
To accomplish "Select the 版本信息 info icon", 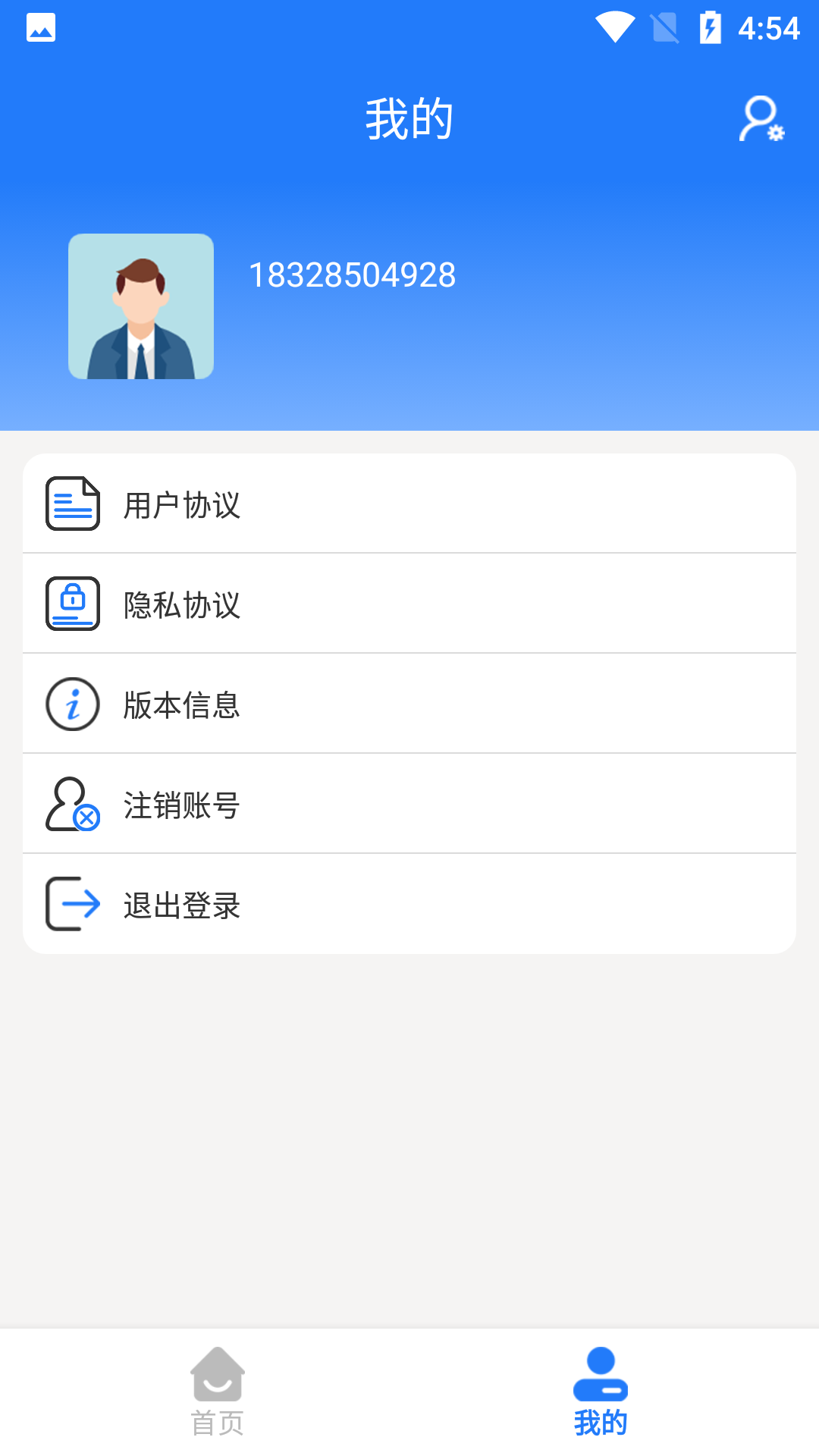I will point(73,704).
